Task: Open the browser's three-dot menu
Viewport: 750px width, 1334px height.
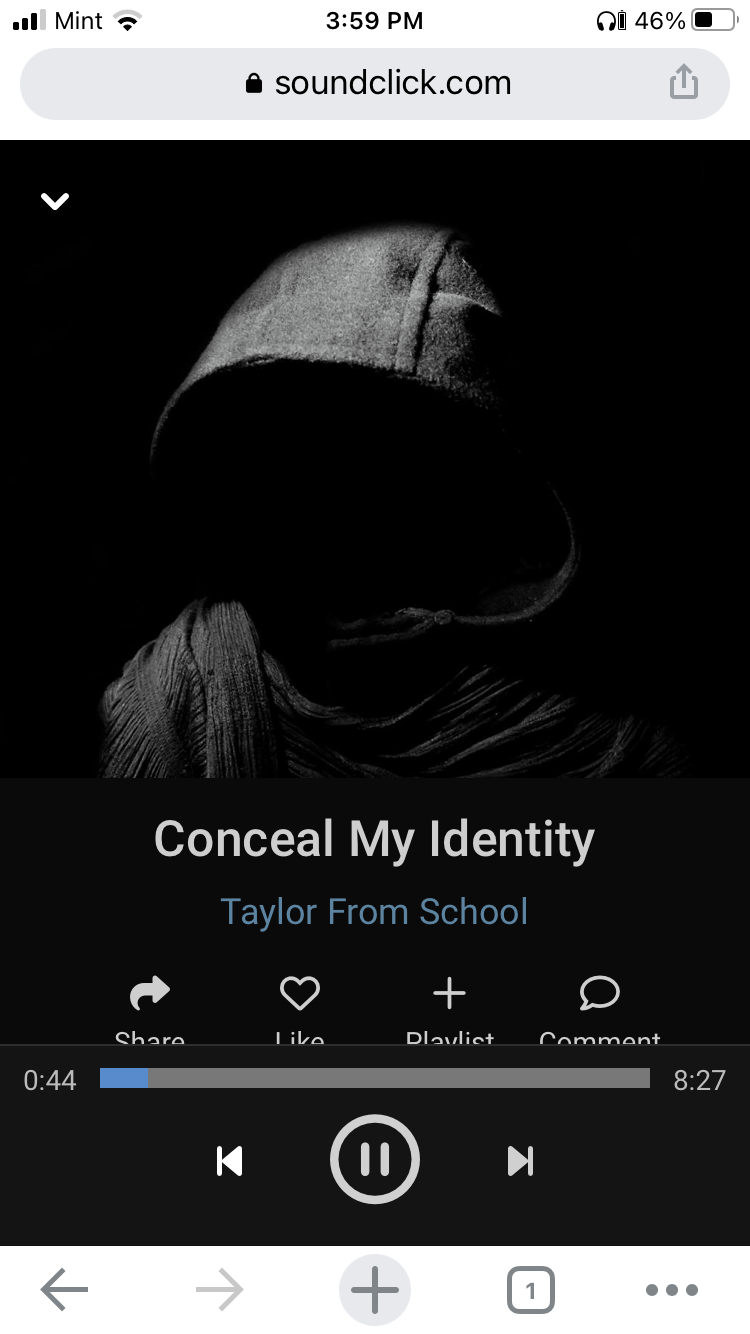Action: (x=671, y=1290)
